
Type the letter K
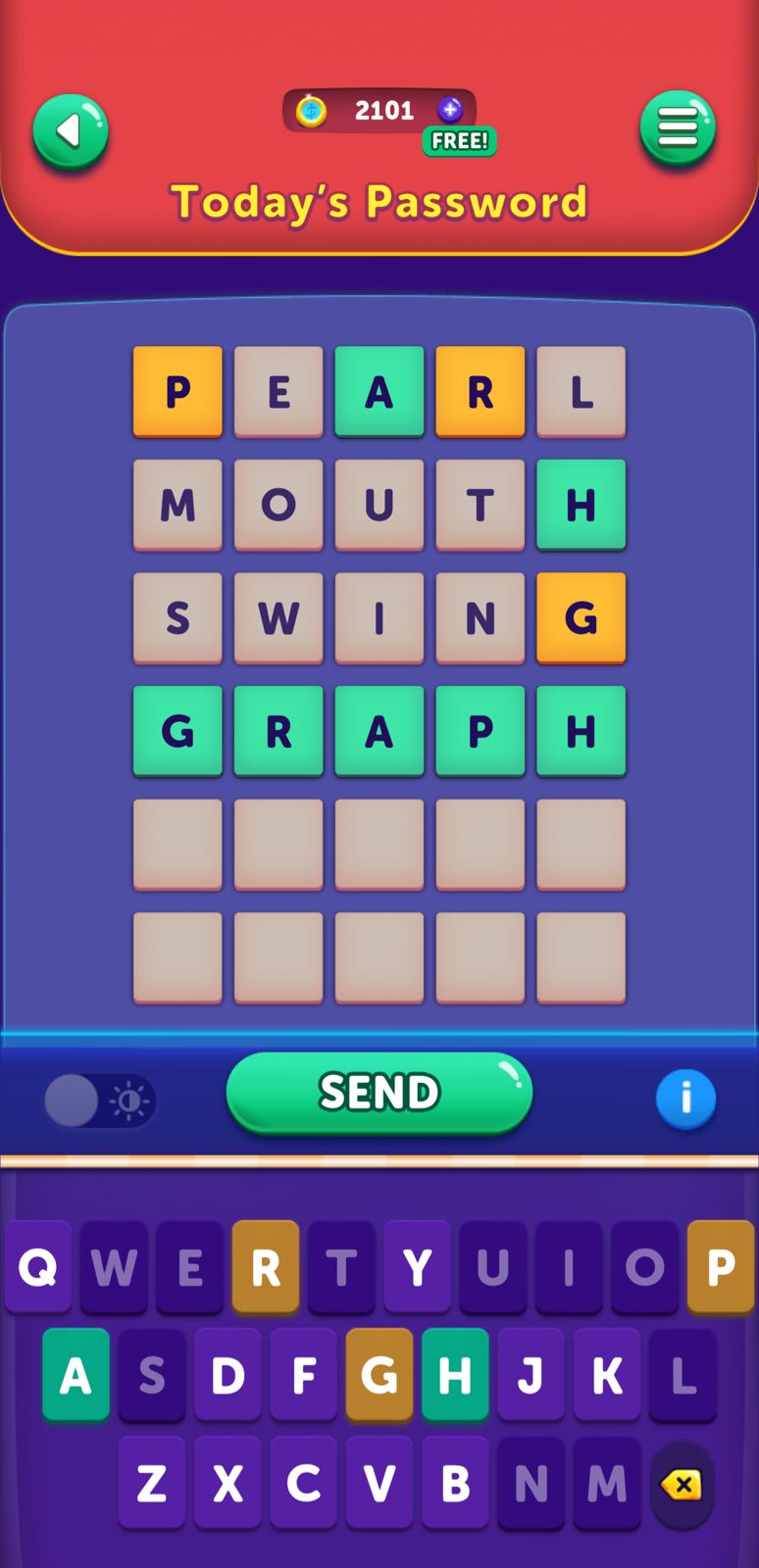tap(607, 1375)
